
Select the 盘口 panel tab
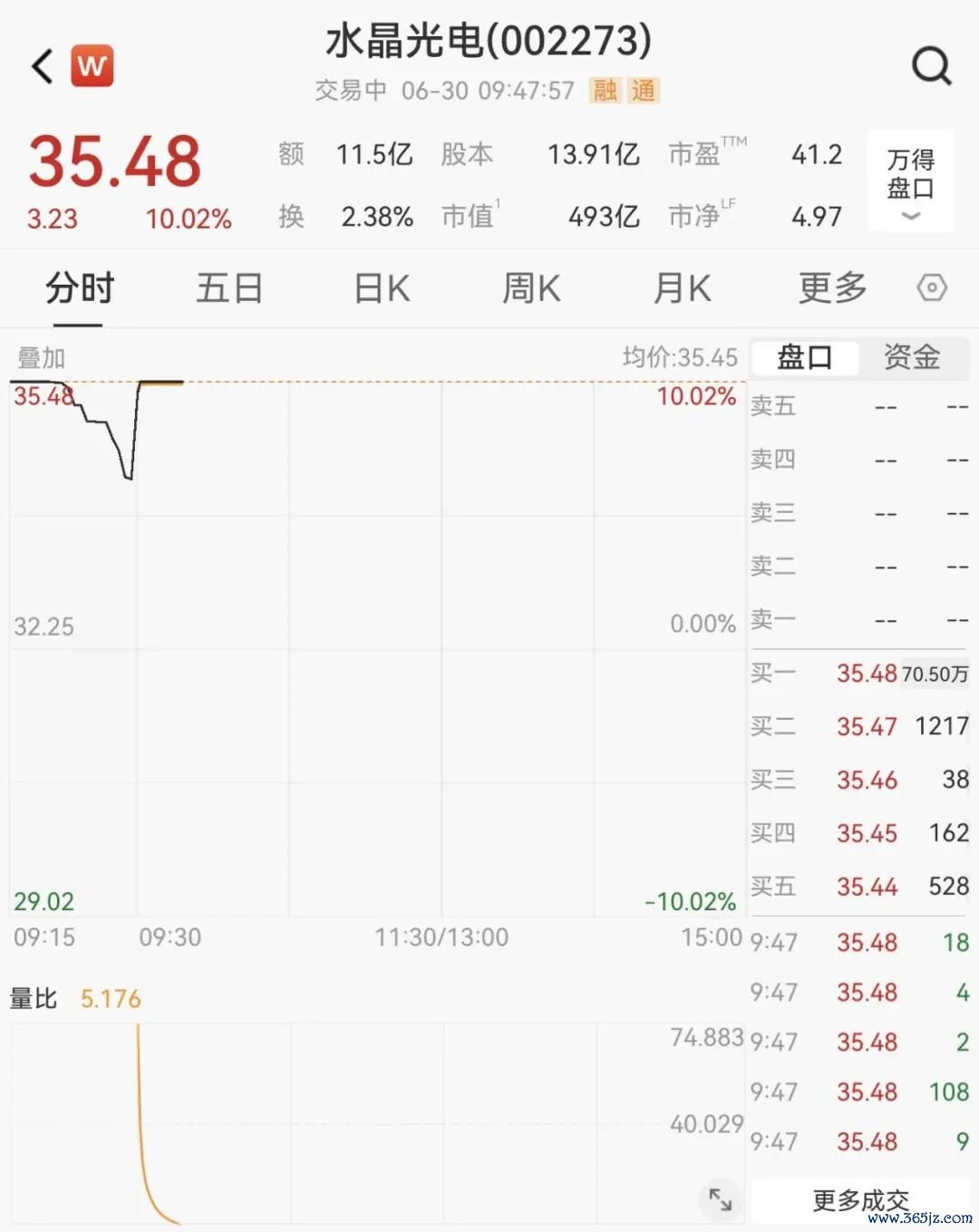point(805,357)
